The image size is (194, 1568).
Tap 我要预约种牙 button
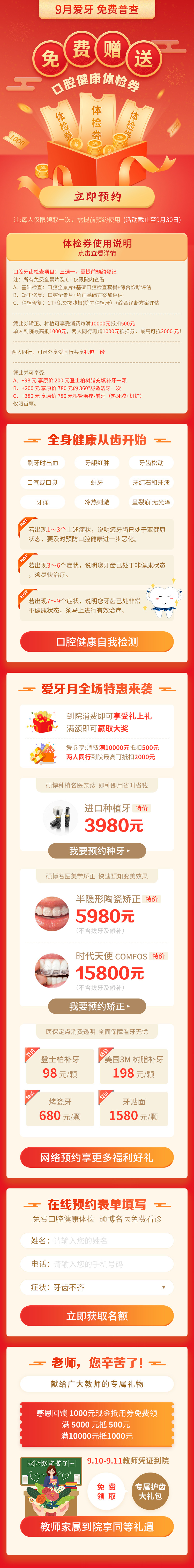(x=97, y=850)
